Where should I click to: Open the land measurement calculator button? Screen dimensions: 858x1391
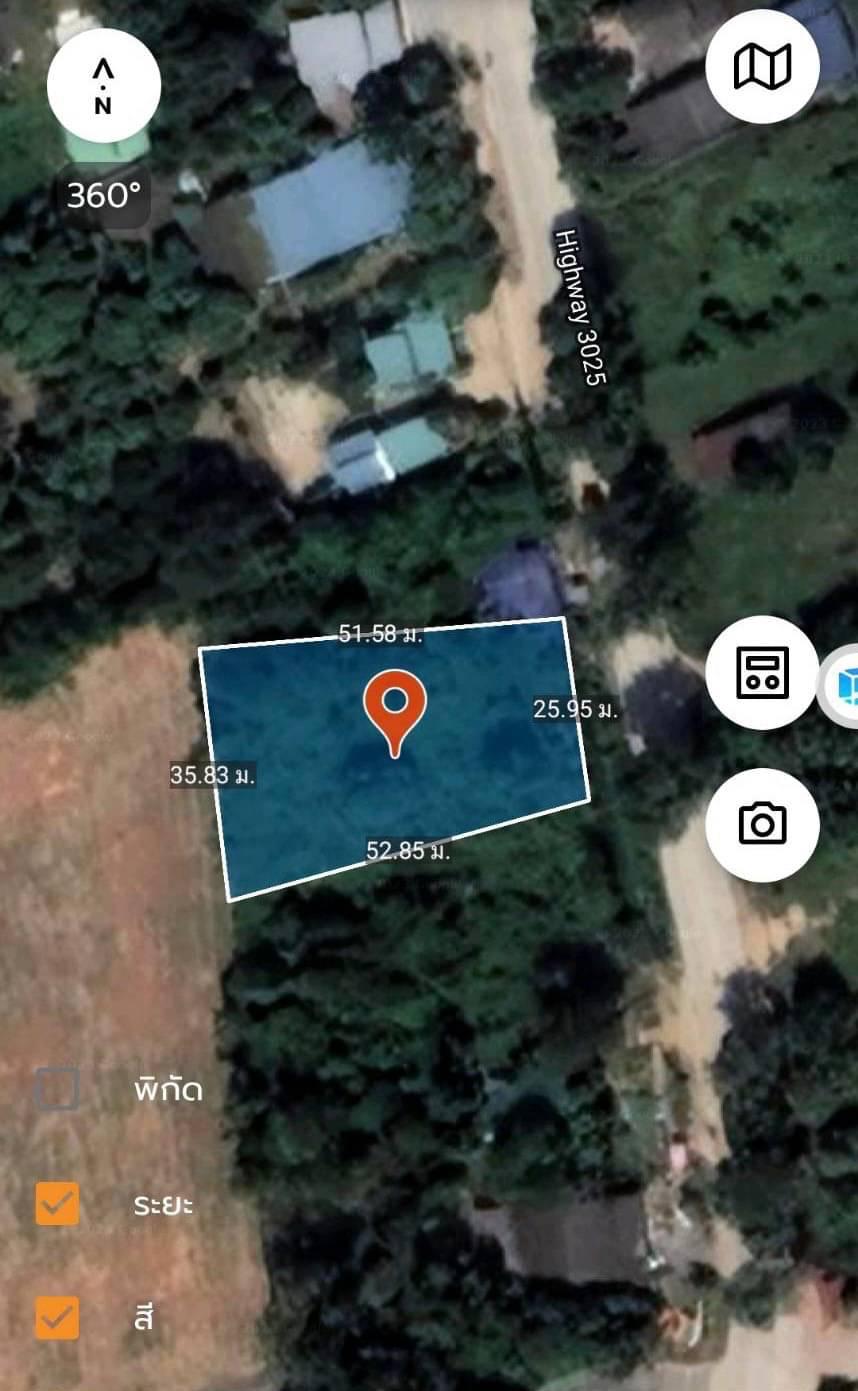click(762, 672)
